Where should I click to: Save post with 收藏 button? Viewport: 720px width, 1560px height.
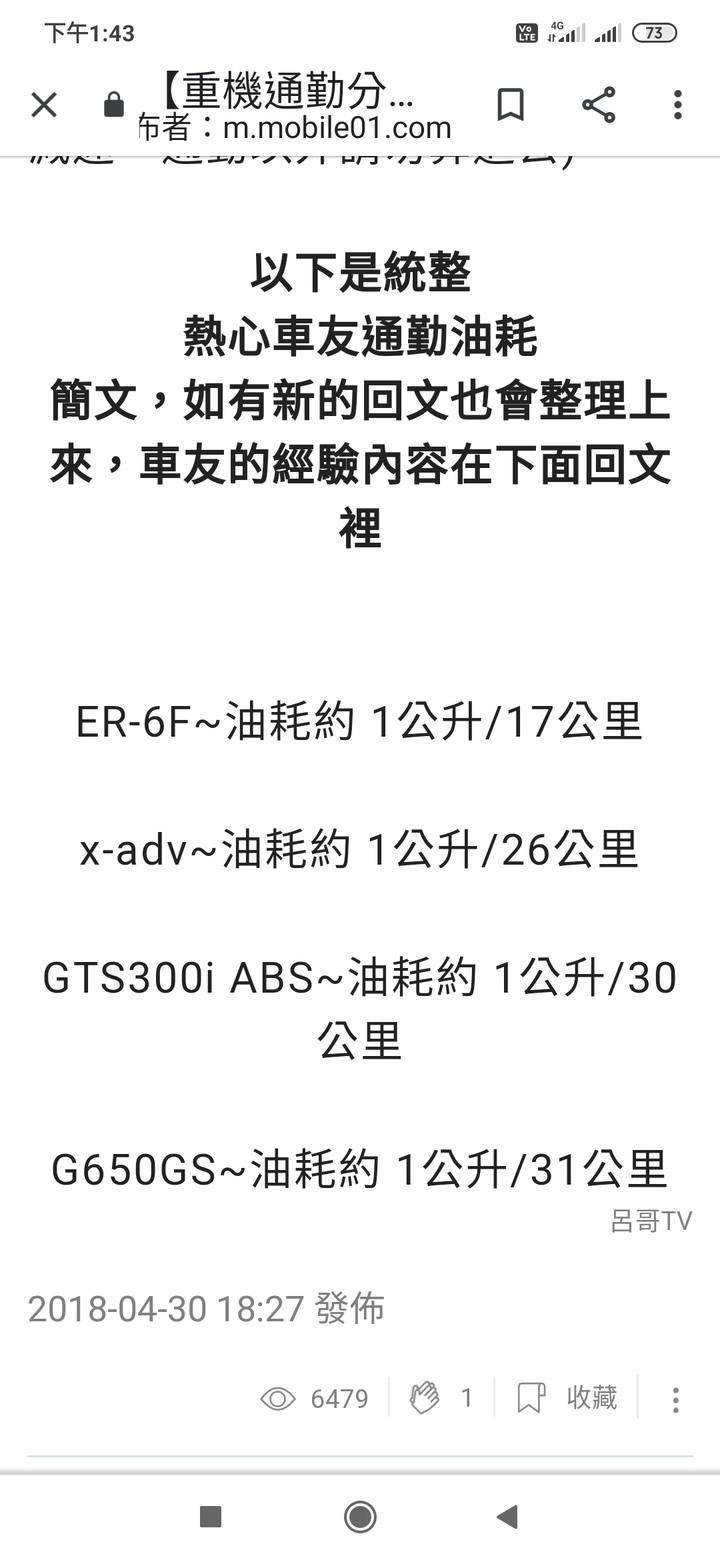click(567, 1397)
